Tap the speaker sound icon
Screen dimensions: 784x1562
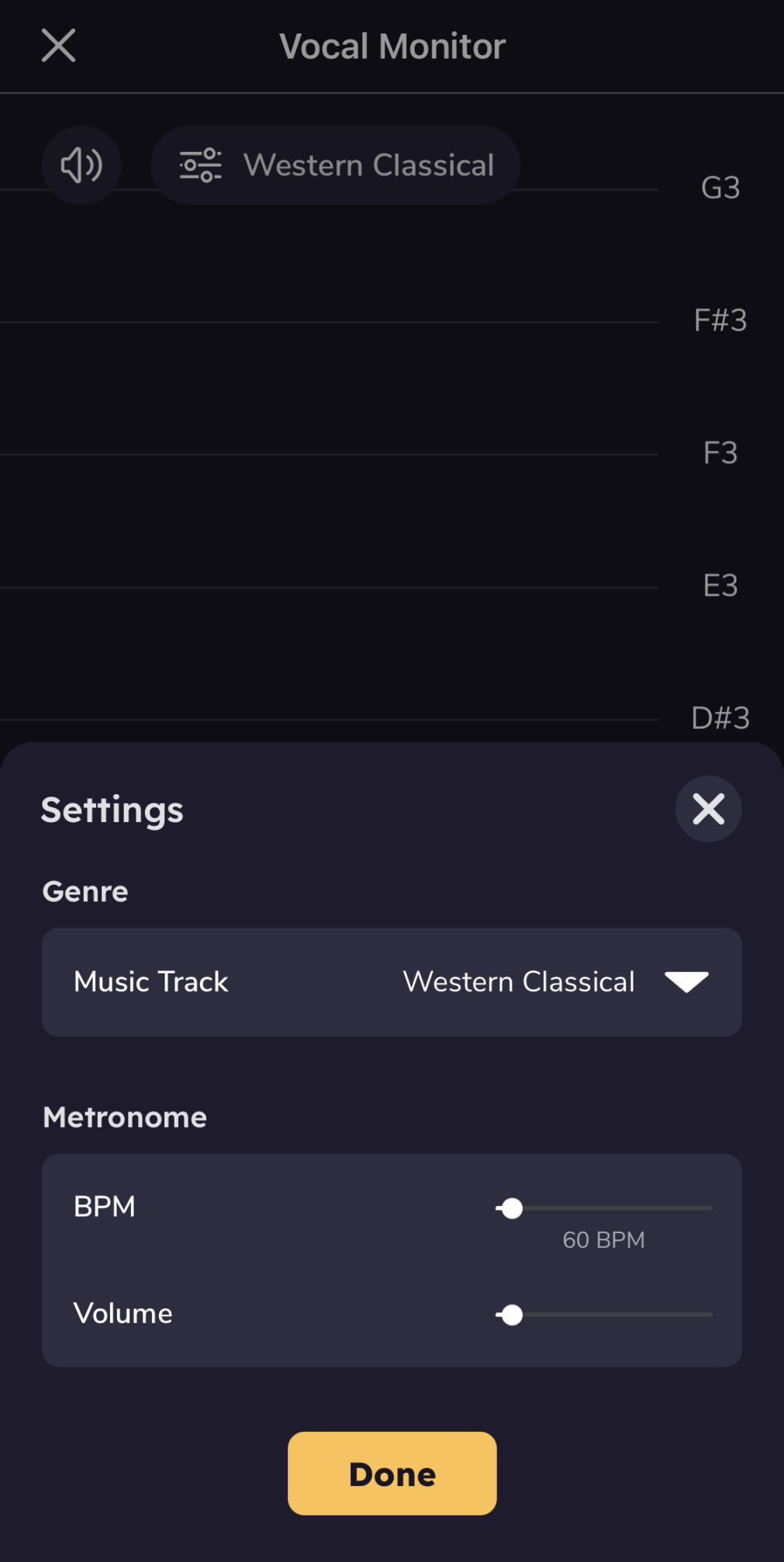point(81,165)
